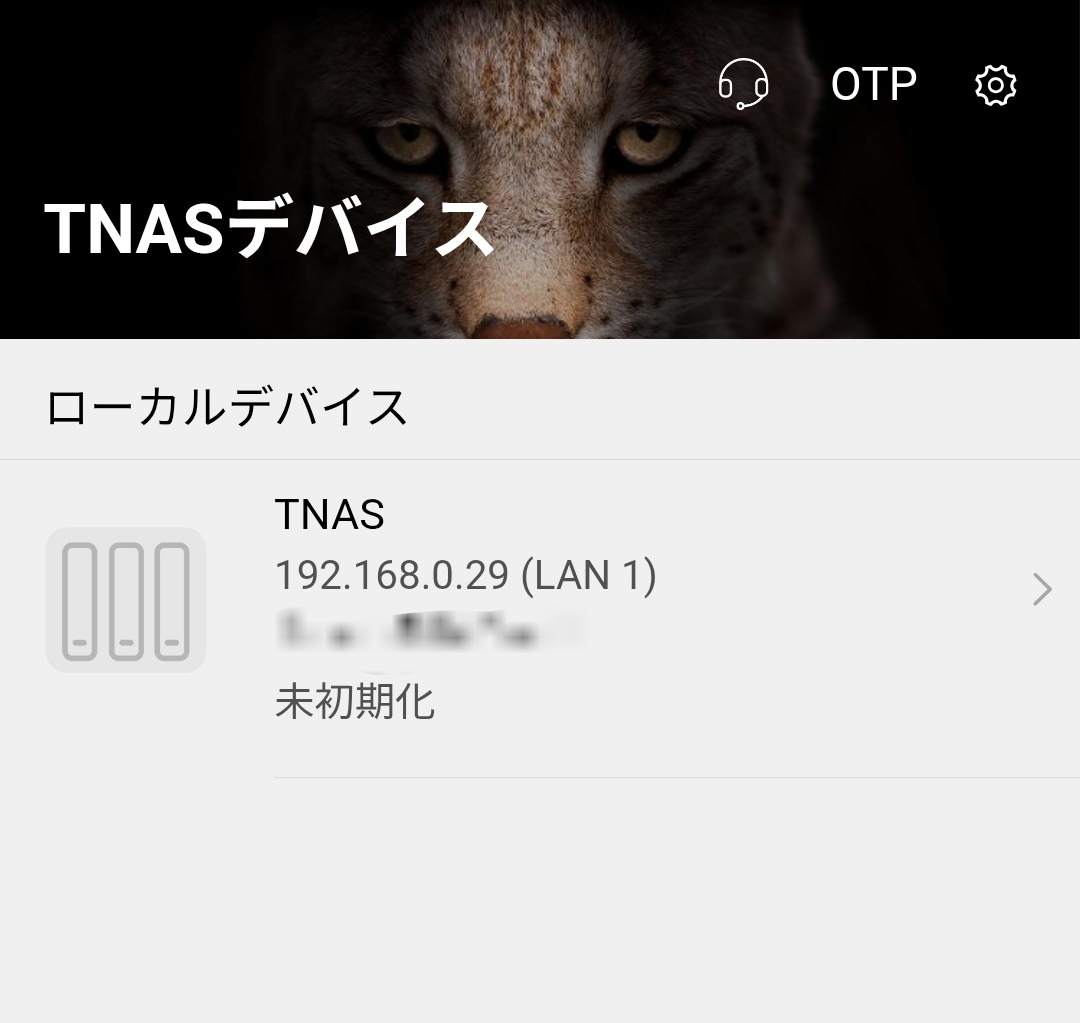This screenshot has height=1023, width=1080.
Task: Open the support headset icon
Action: (x=743, y=84)
